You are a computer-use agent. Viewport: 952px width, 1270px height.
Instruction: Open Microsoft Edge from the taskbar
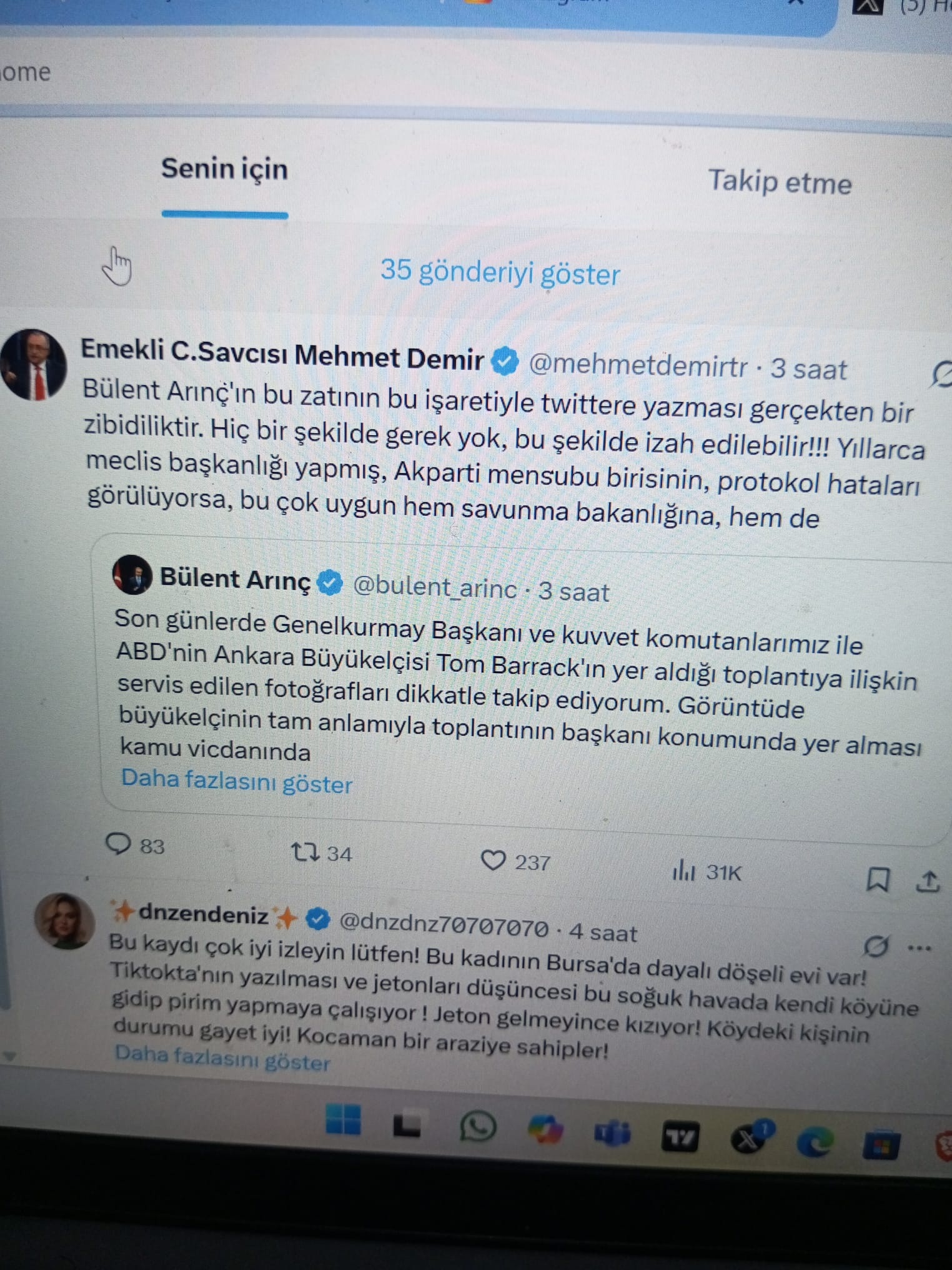pos(814,1142)
